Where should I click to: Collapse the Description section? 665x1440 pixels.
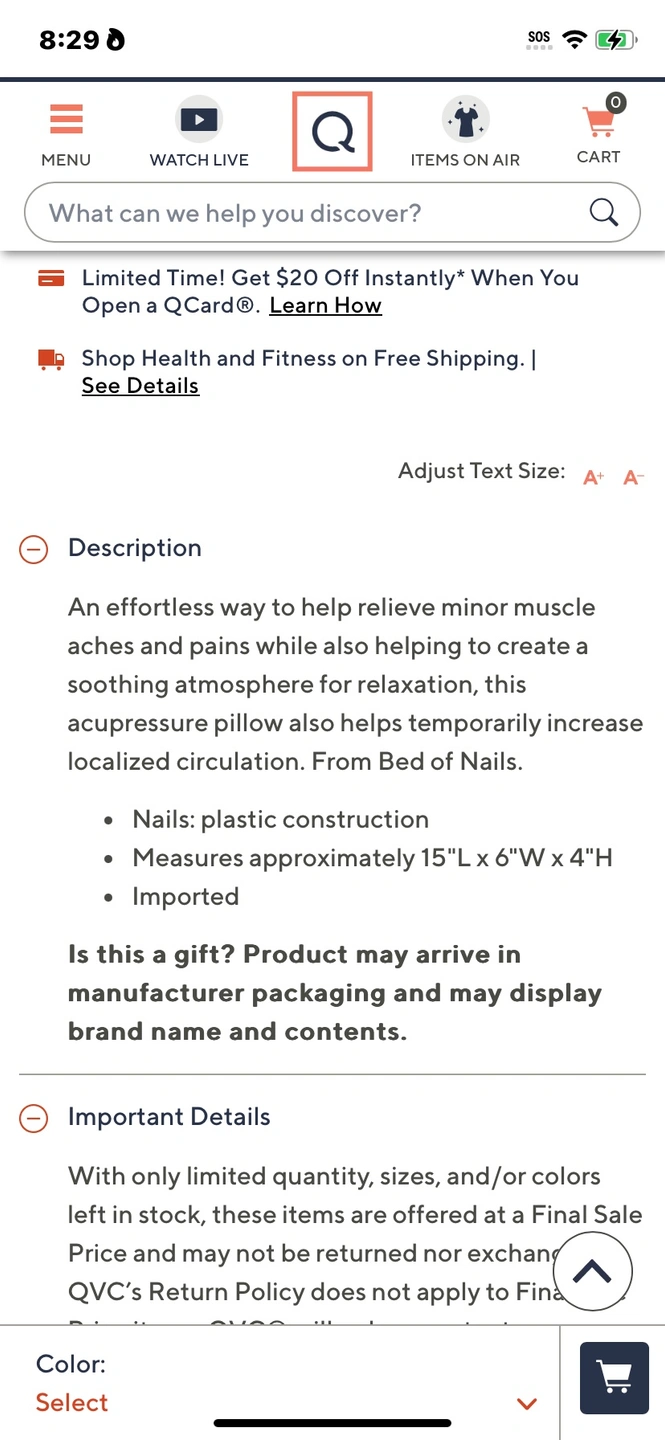coord(34,549)
